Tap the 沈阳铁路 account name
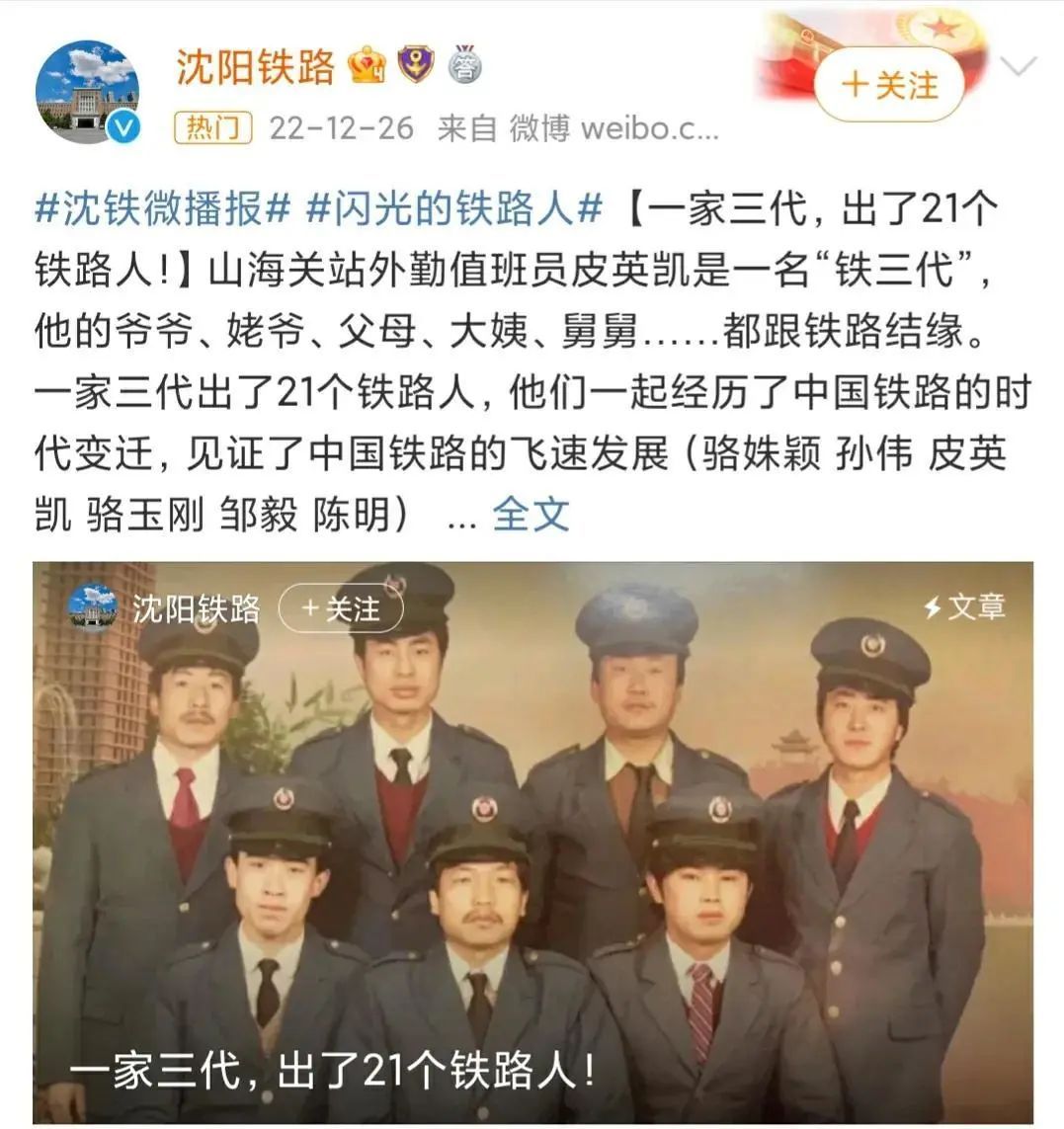Screen dimensions: 1064x1129 coord(256,67)
